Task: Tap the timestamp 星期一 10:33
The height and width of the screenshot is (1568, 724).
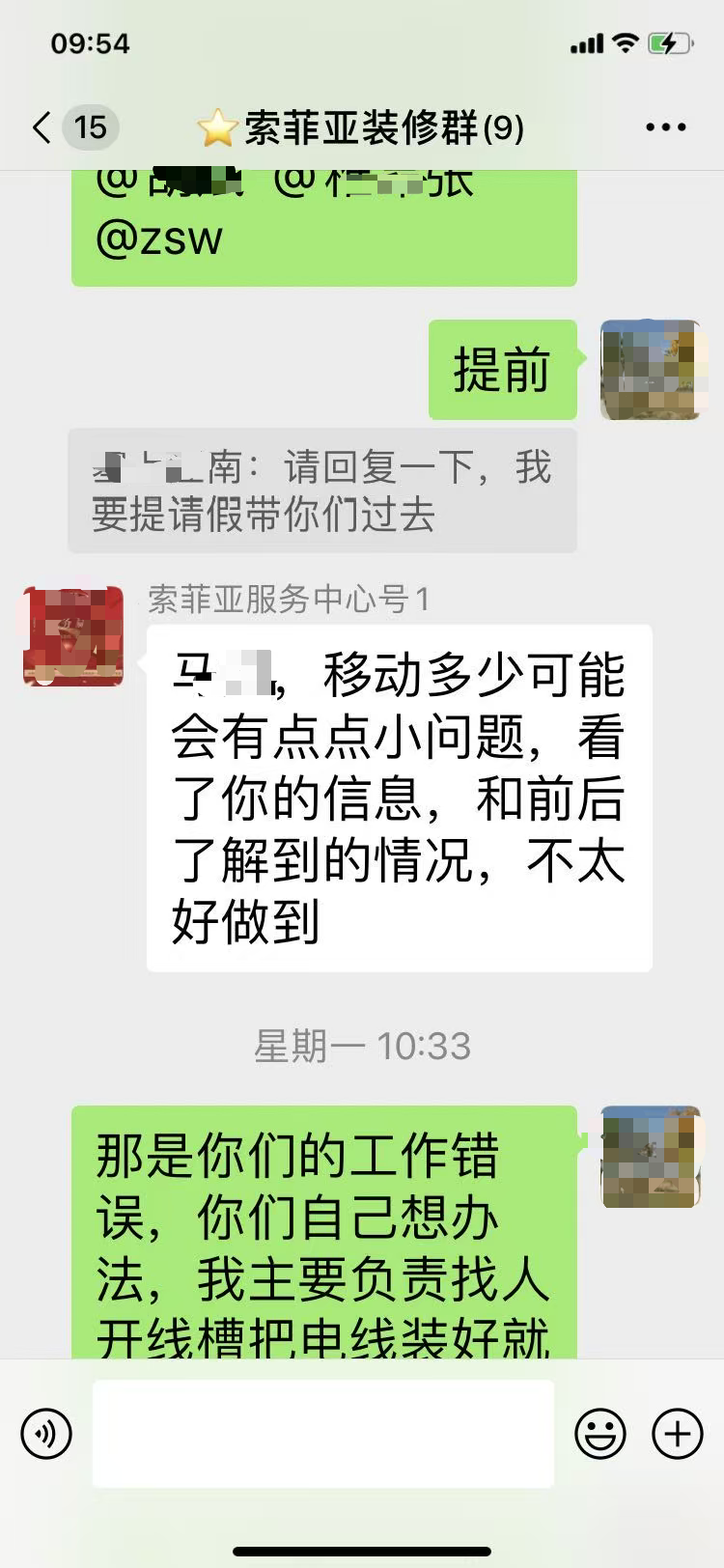Action: click(x=362, y=1045)
